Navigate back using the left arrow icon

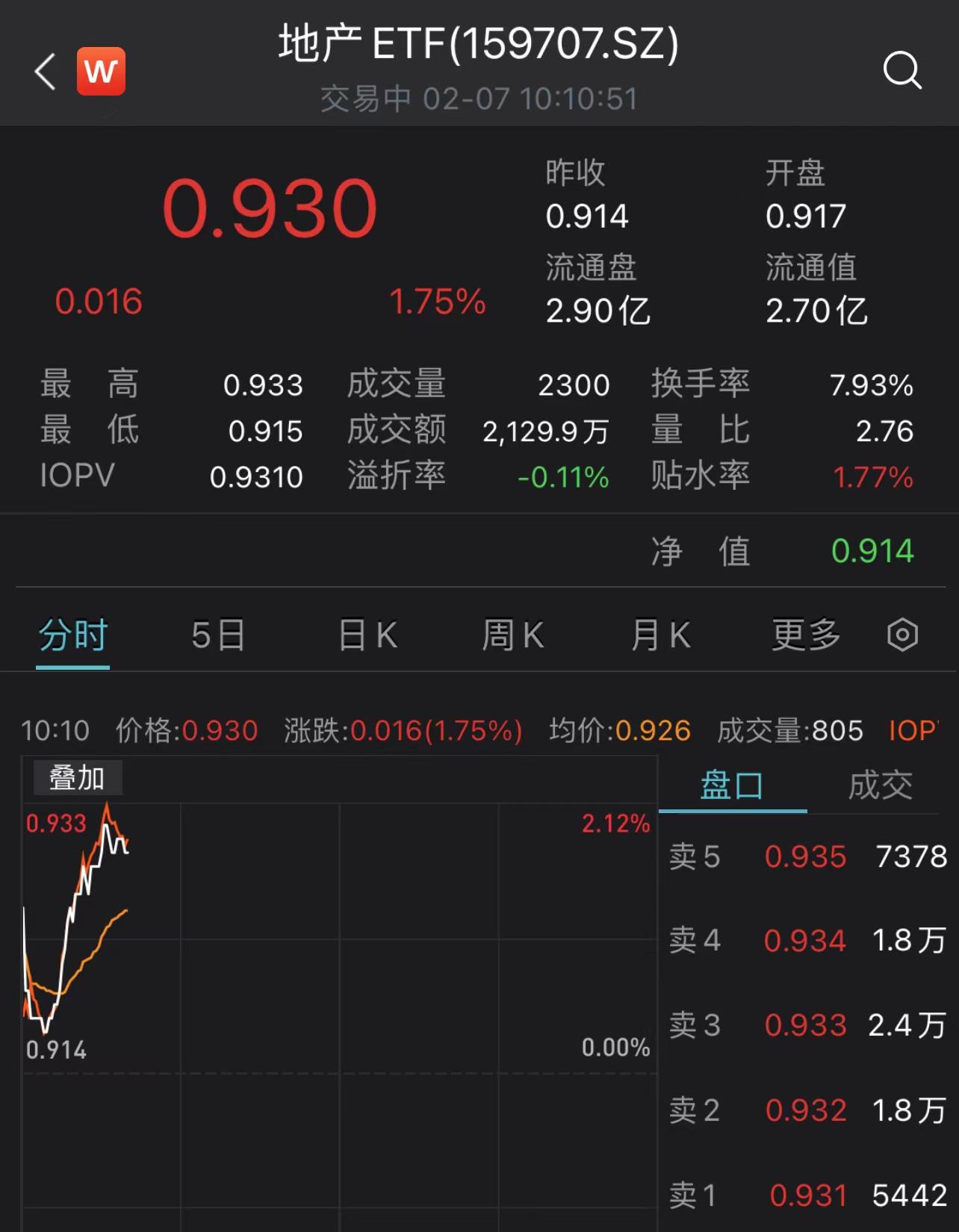tap(45, 72)
